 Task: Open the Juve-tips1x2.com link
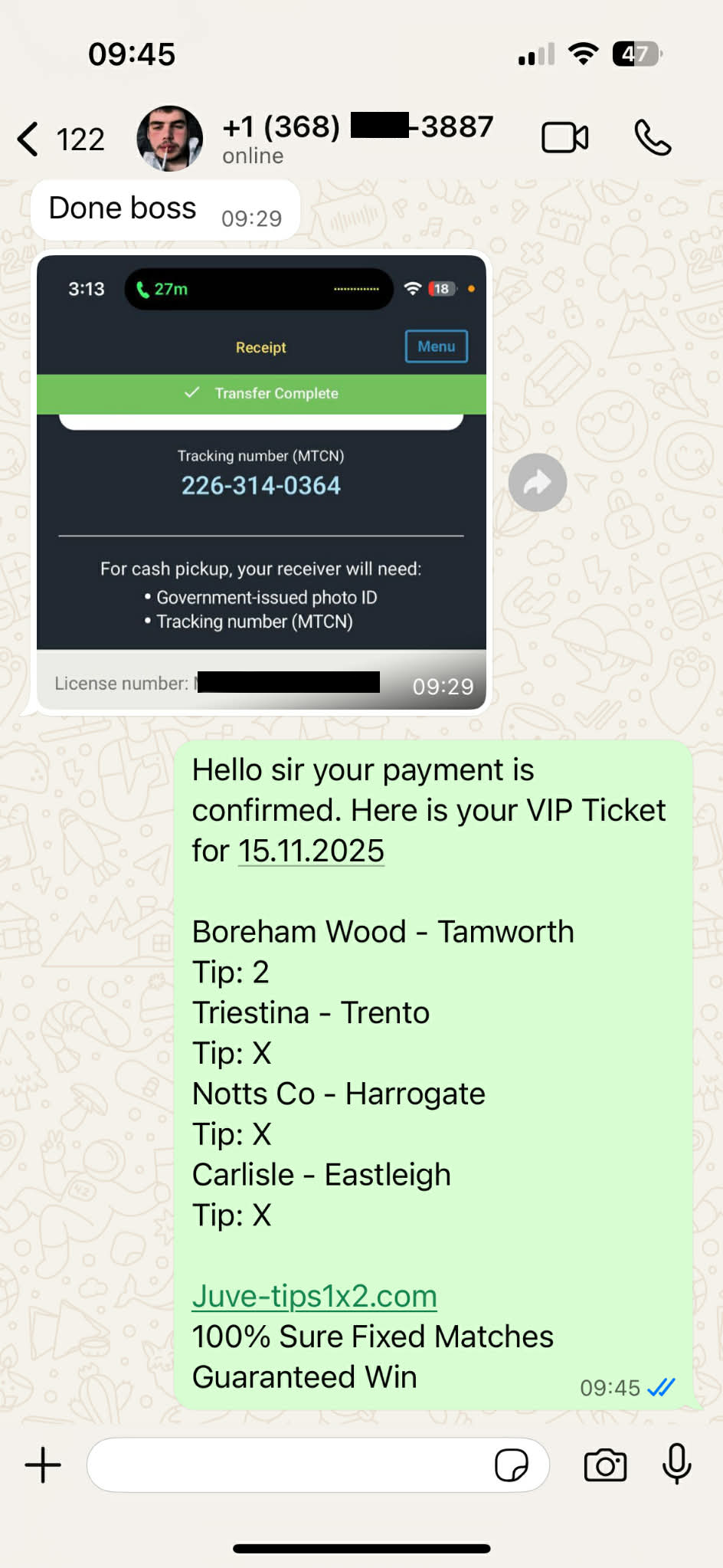[314, 1296]
